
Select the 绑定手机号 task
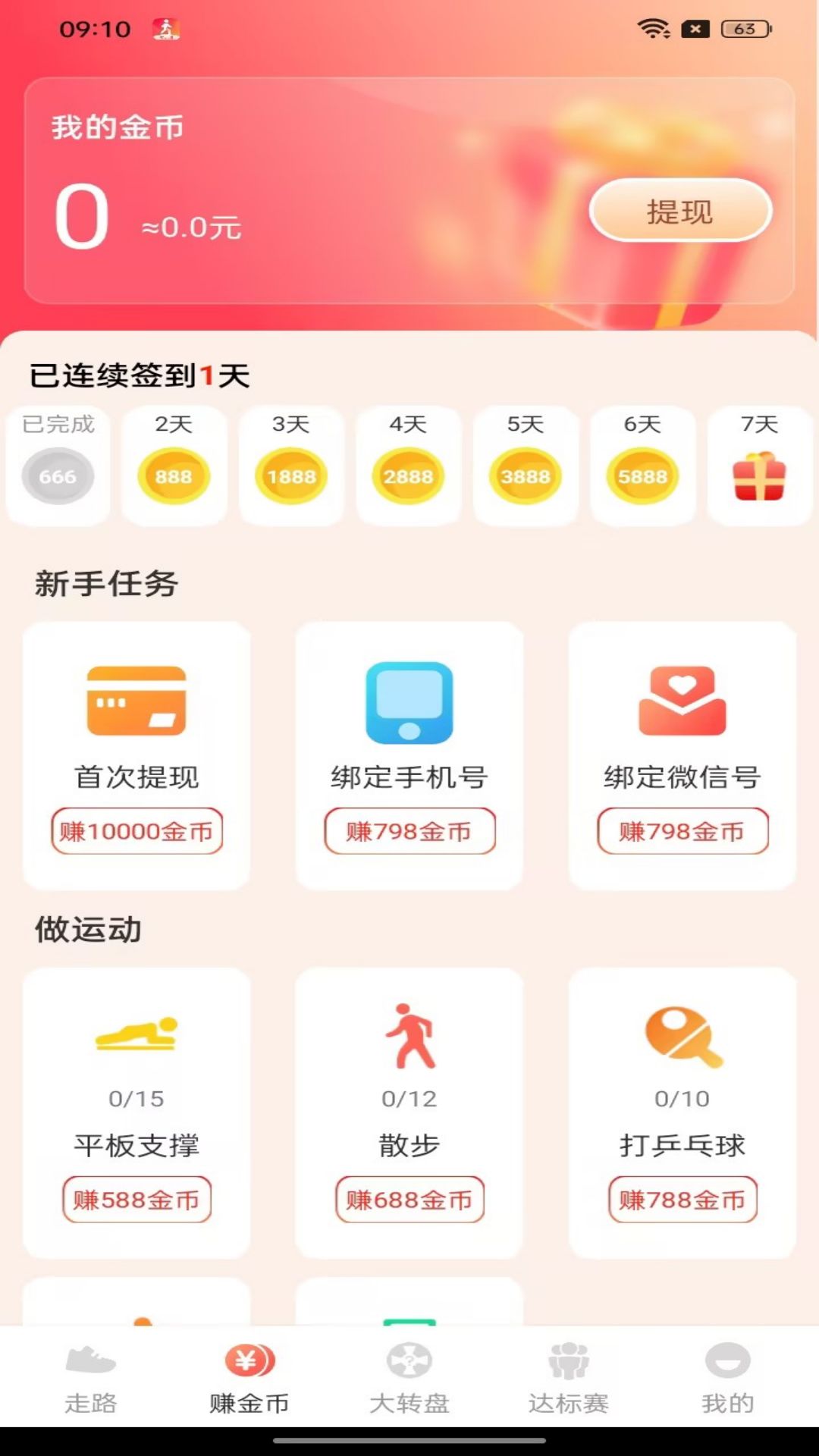[x=409, y=755]
